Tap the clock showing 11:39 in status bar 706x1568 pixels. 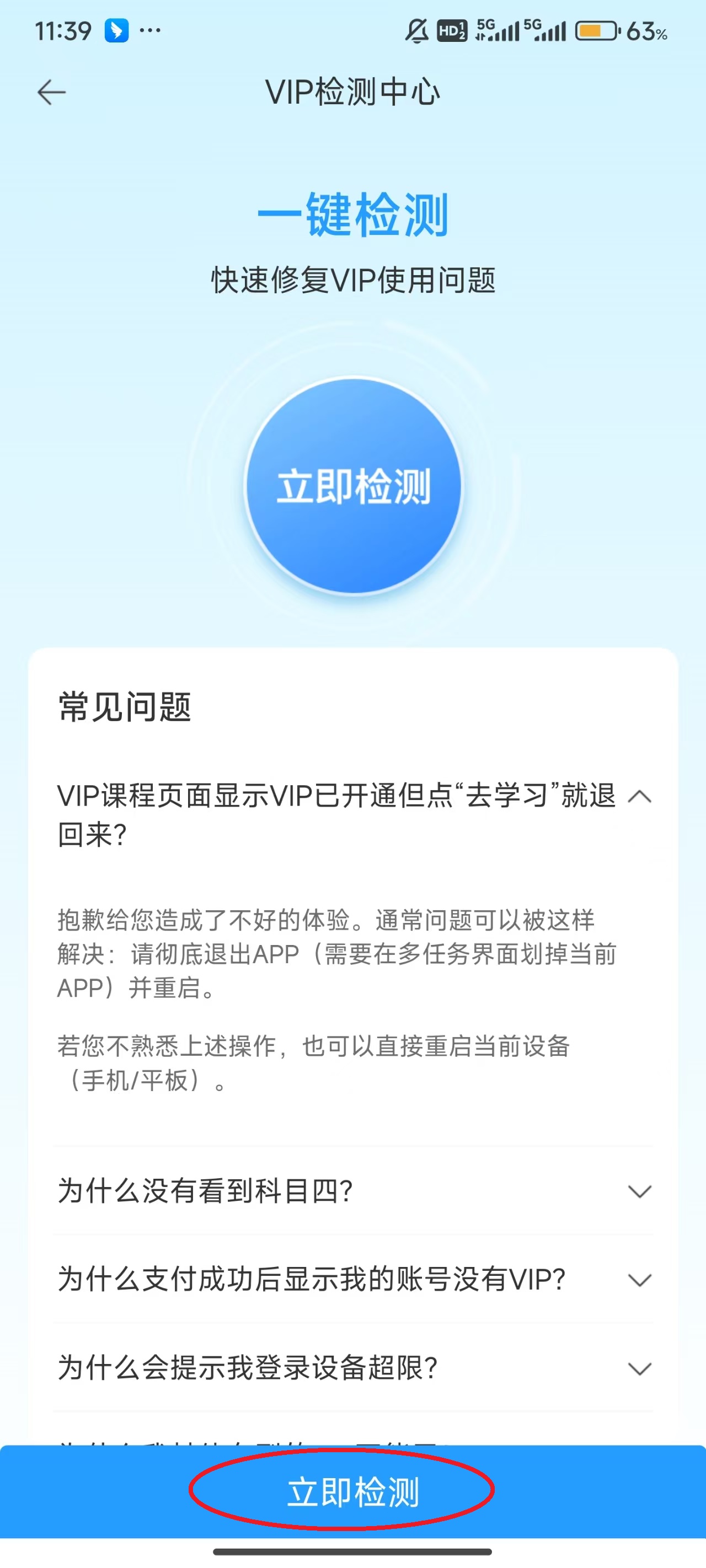click(63, 29)
